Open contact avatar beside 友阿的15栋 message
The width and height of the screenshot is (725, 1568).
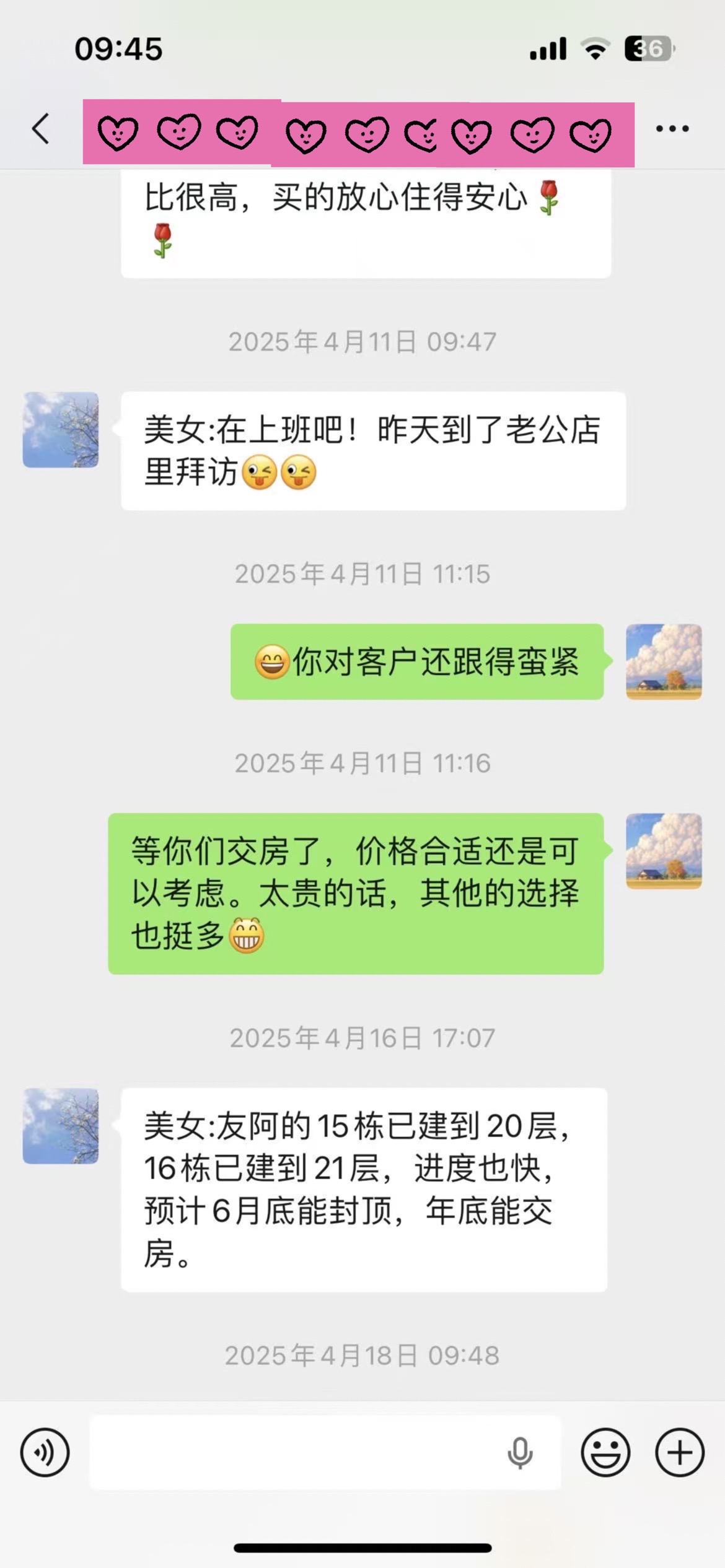pyautogui.click(x=61, y=1126)
